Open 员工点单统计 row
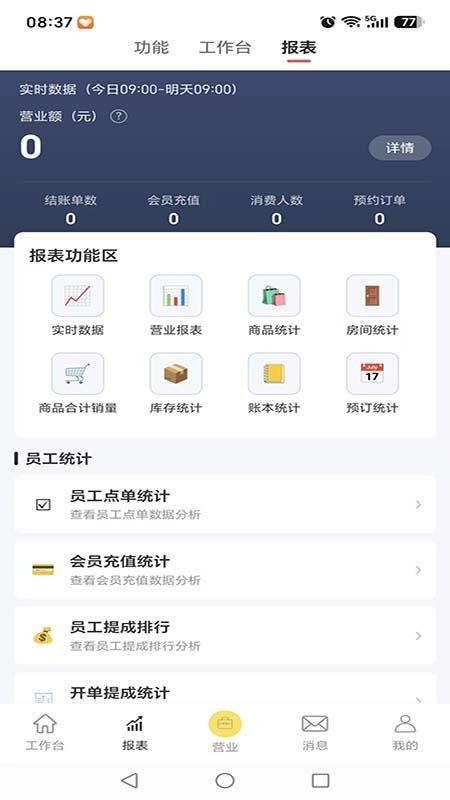 point(225,504)
